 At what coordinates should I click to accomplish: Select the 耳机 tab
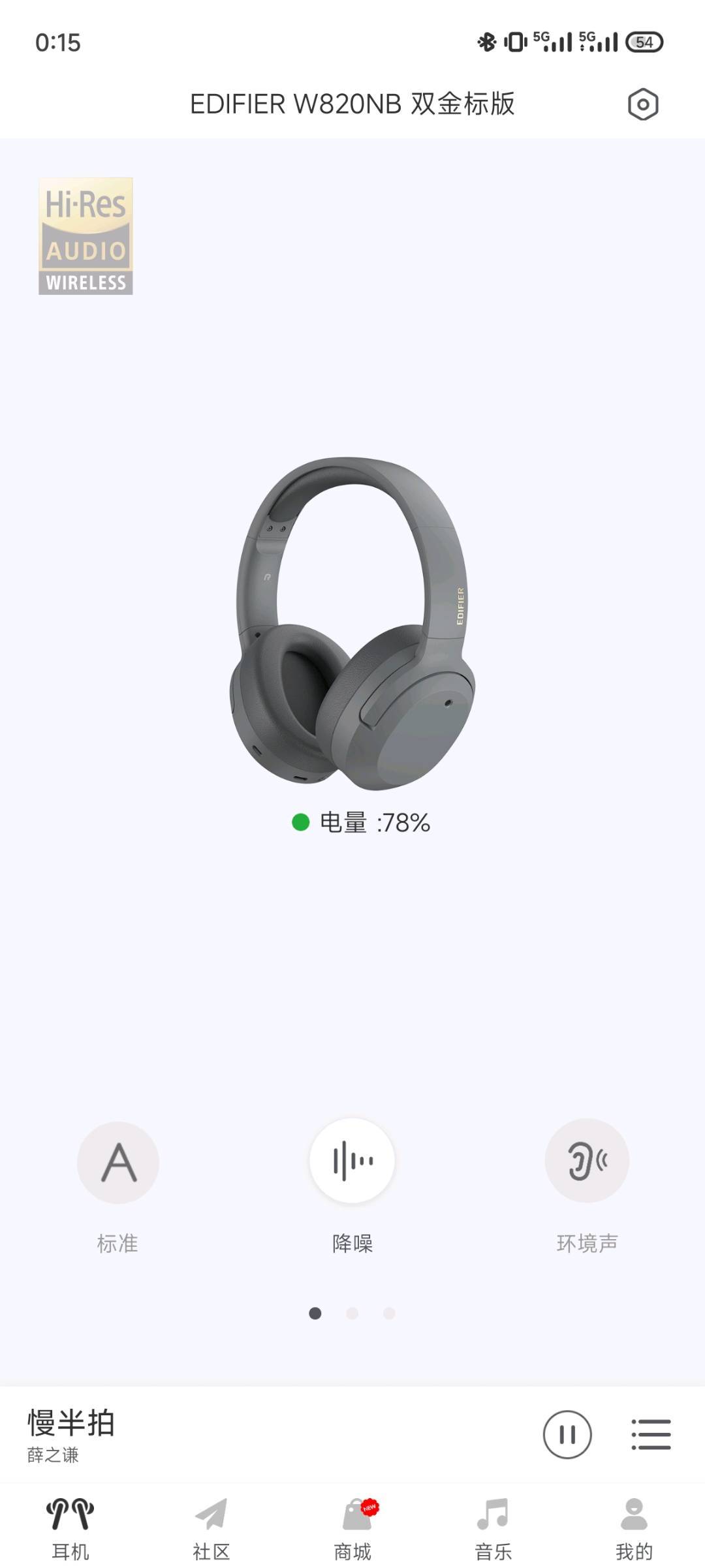[x=70, y=1529]
